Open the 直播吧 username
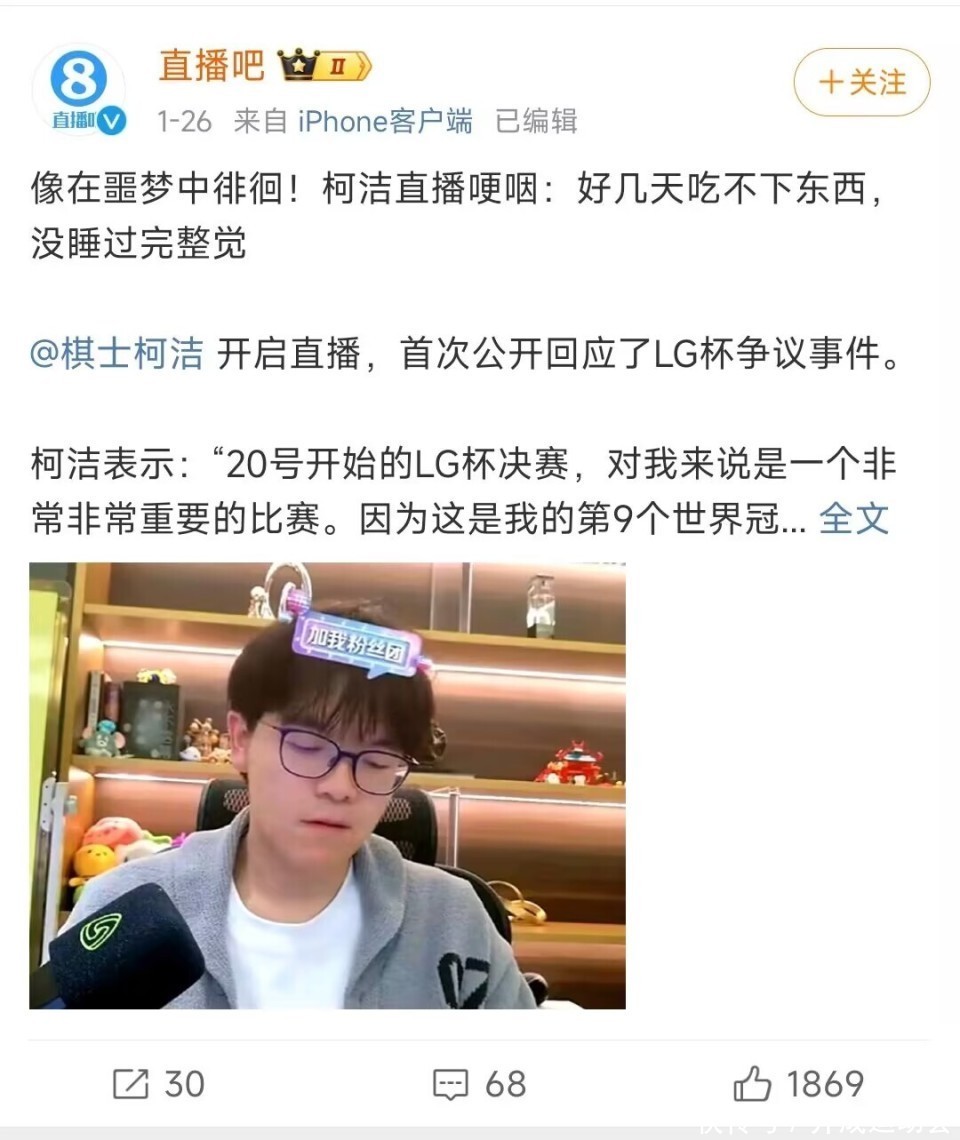Screen dimensions: 960x1140 tap(211, 66)
